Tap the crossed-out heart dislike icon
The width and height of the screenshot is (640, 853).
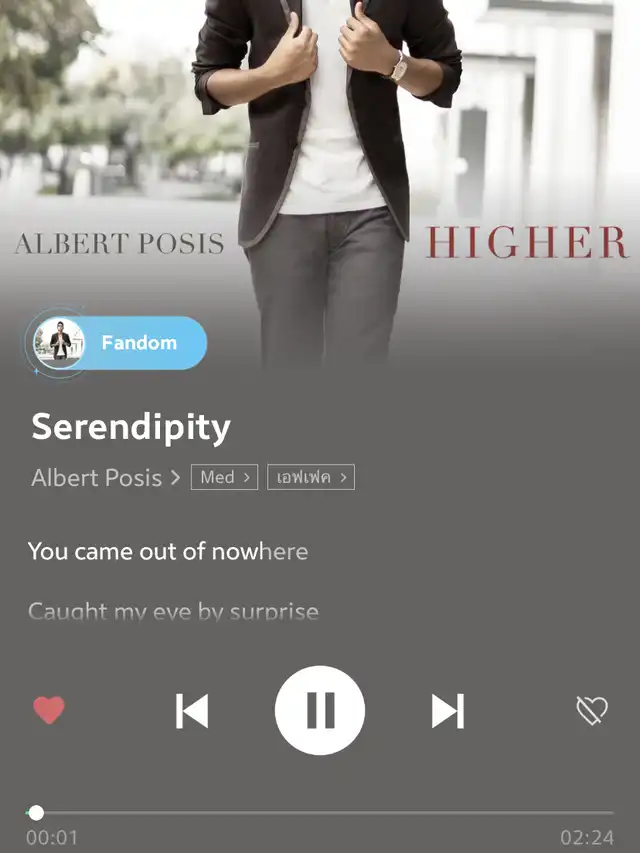coord(592,711)
